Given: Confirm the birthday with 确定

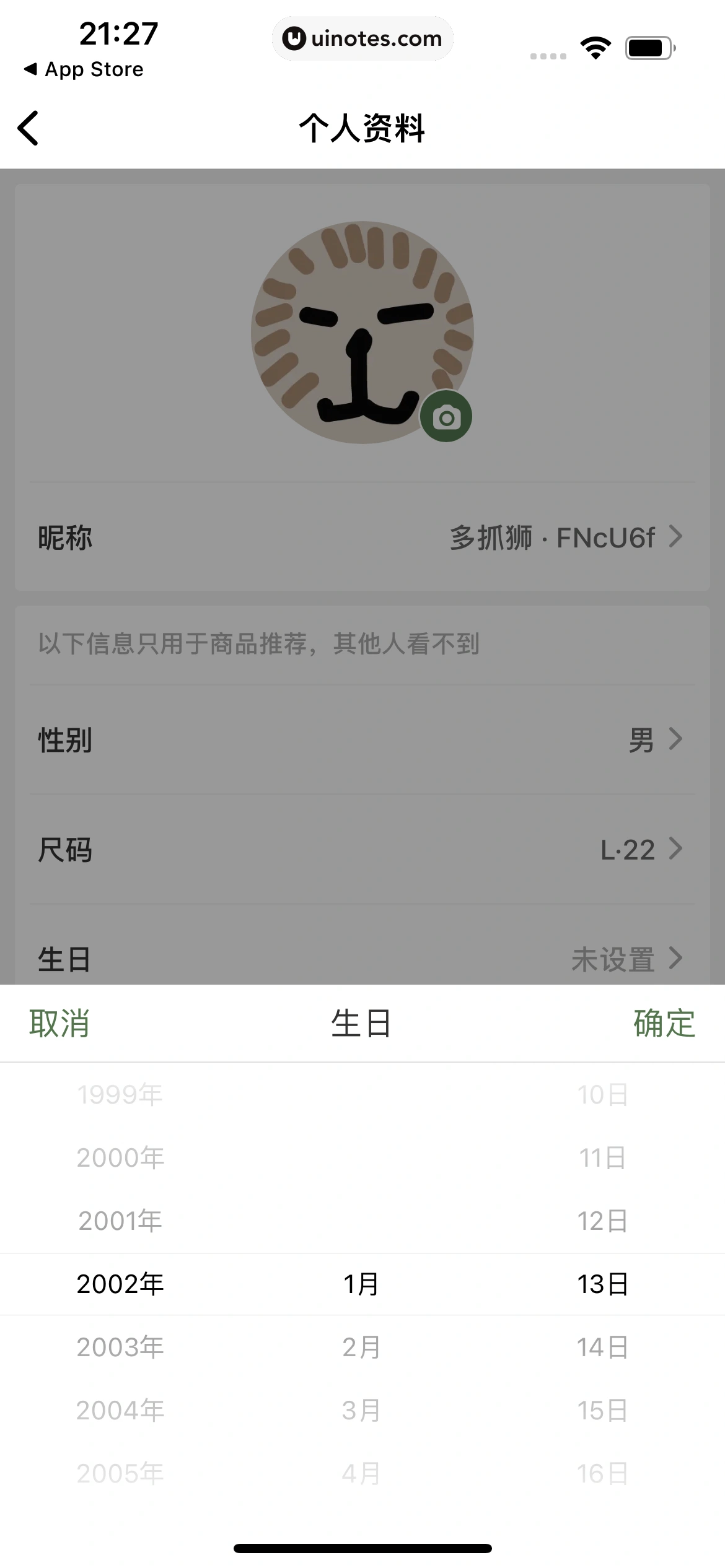Looking at the screenshot, I should pos(664,1023).
